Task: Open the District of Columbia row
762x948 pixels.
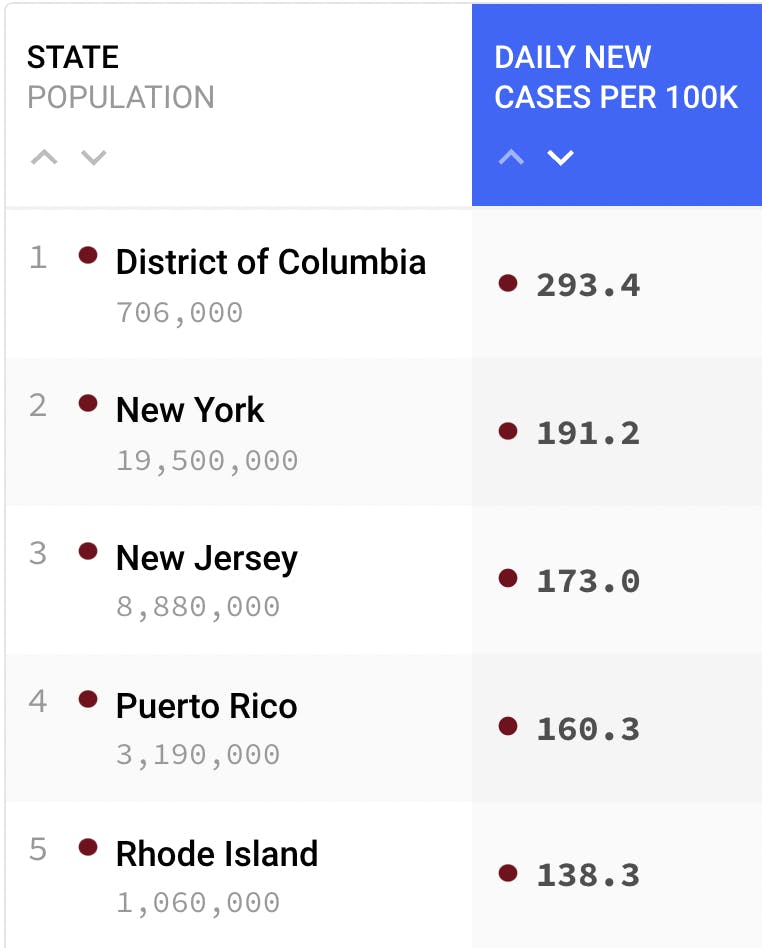Action: [270, 263]
